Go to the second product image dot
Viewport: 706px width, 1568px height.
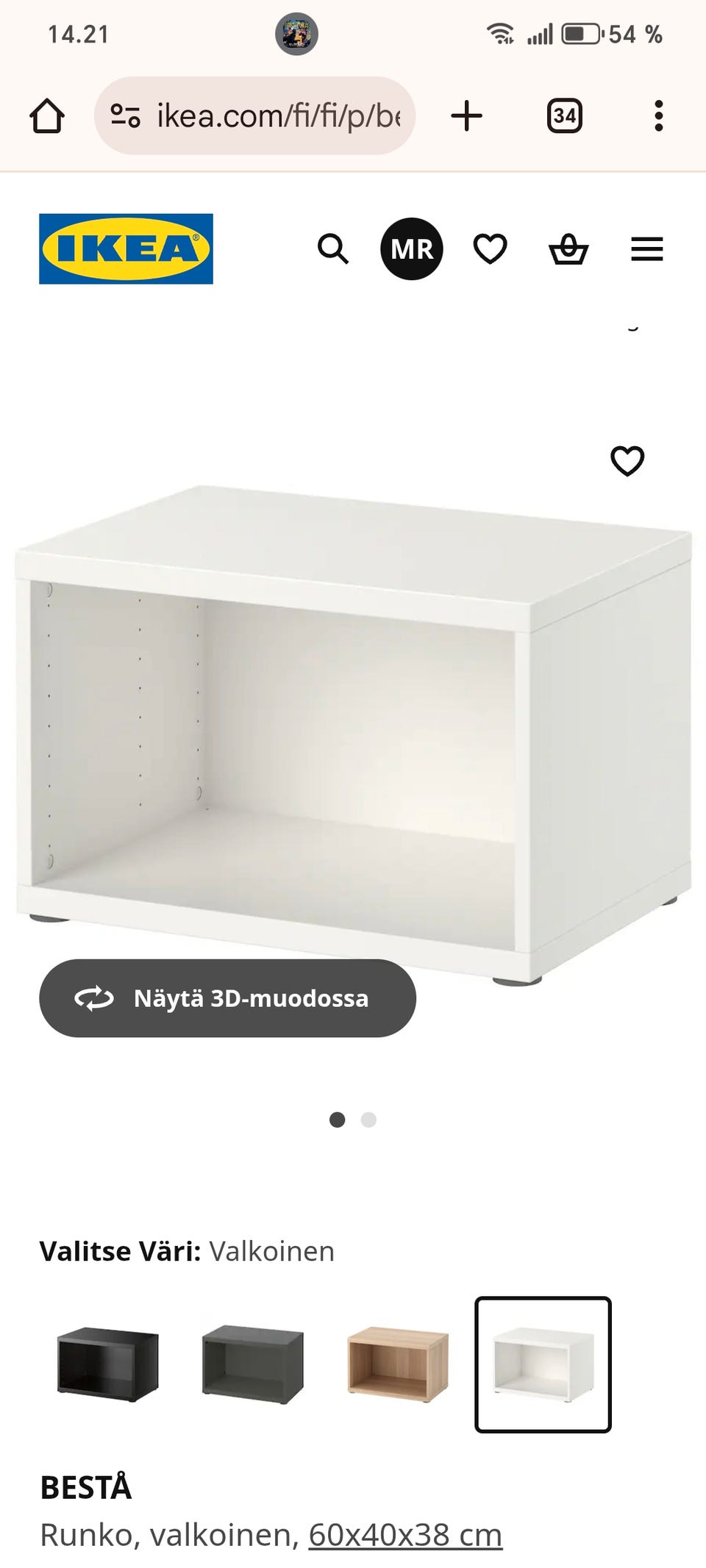tap(368, 1120)
